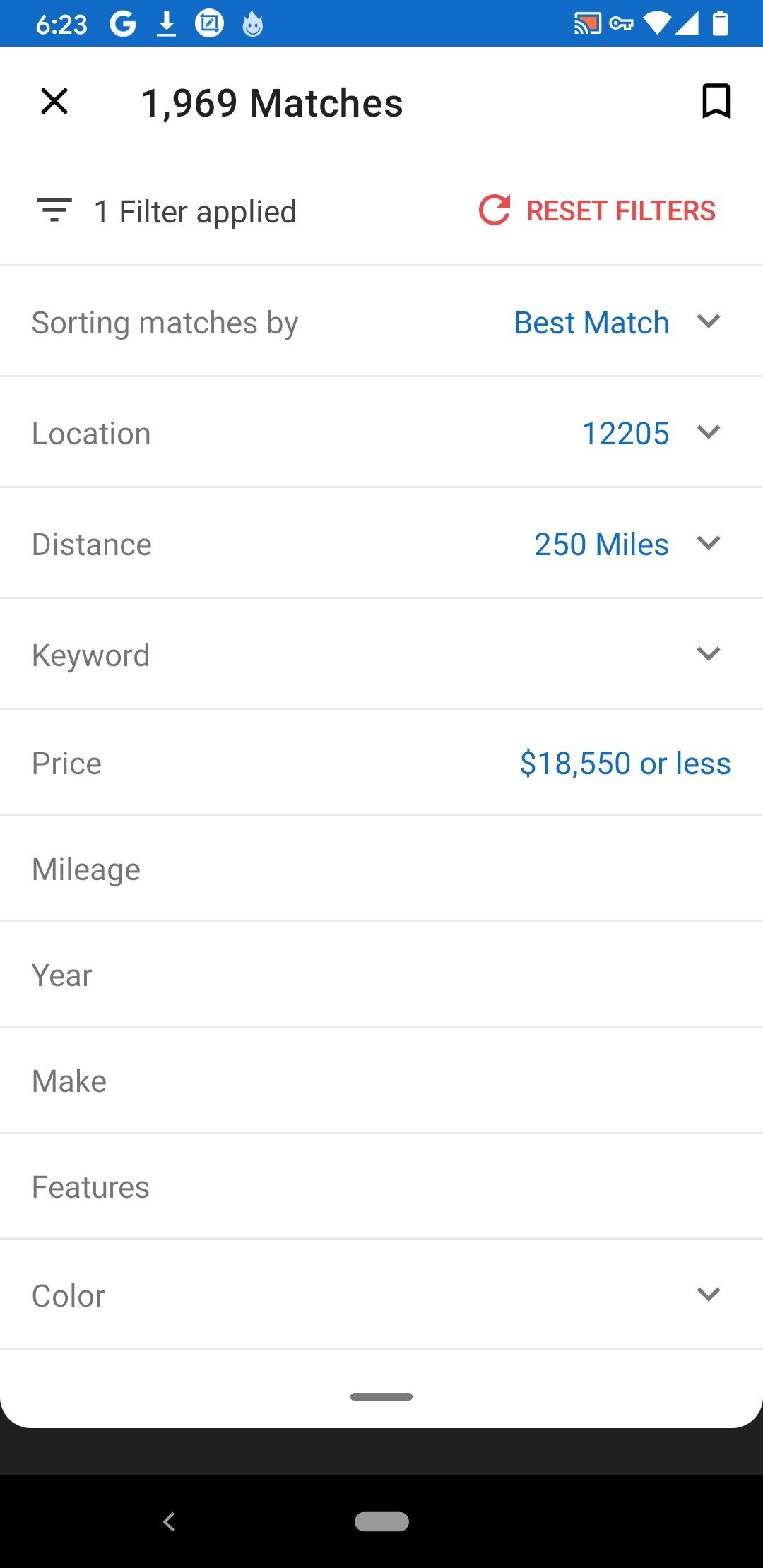Open the Make filter
763x1568 pixels.
(x=381, y=1081)
